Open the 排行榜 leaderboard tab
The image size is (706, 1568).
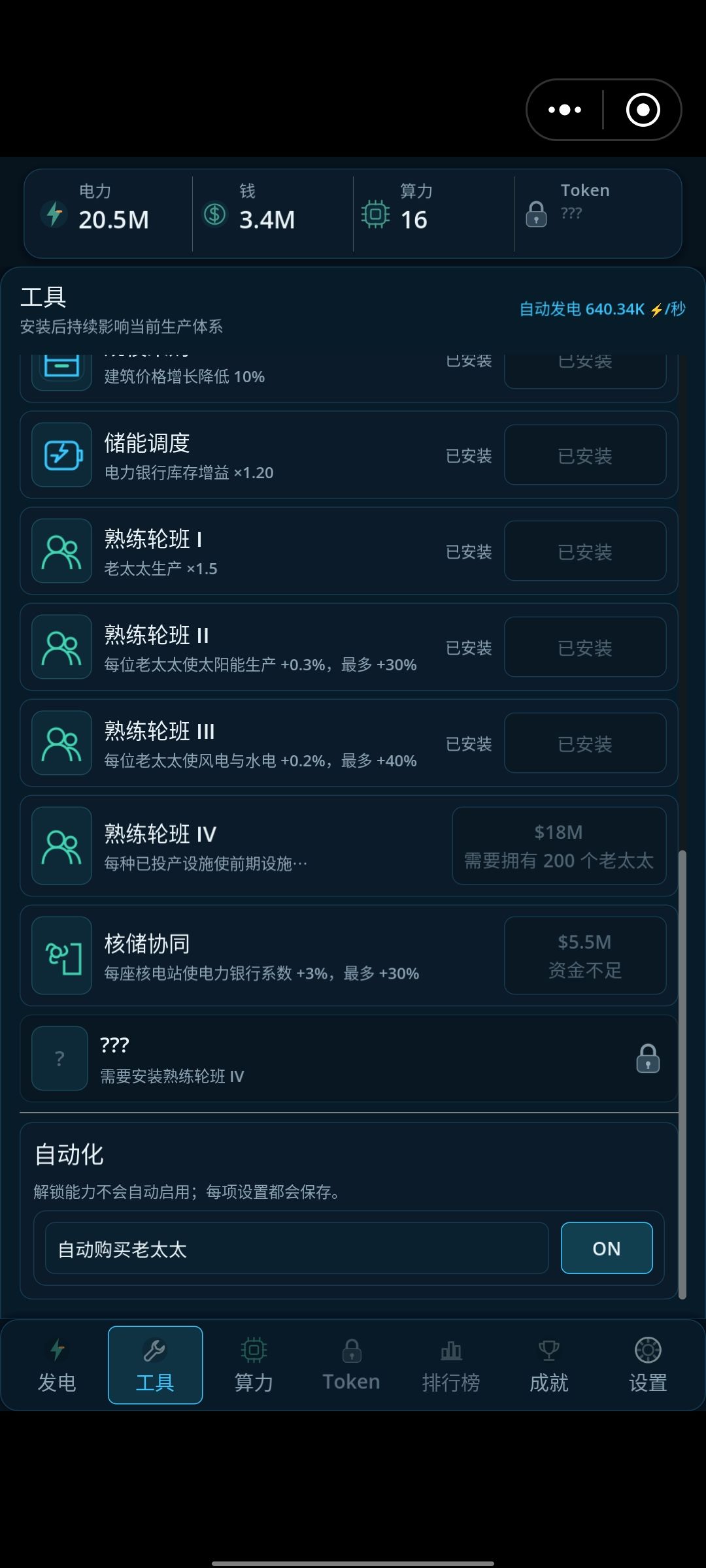pyautogui.click(x=451, y=1365)
